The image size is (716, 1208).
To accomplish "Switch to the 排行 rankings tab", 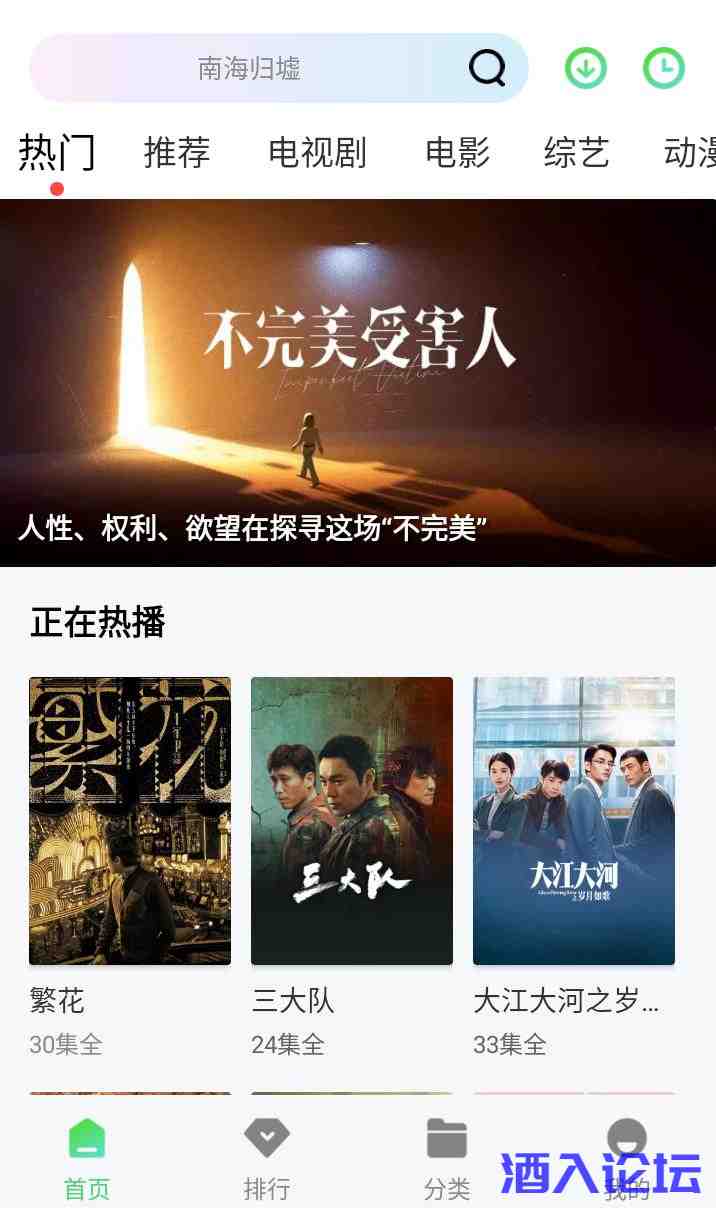I will [267, 1157].
